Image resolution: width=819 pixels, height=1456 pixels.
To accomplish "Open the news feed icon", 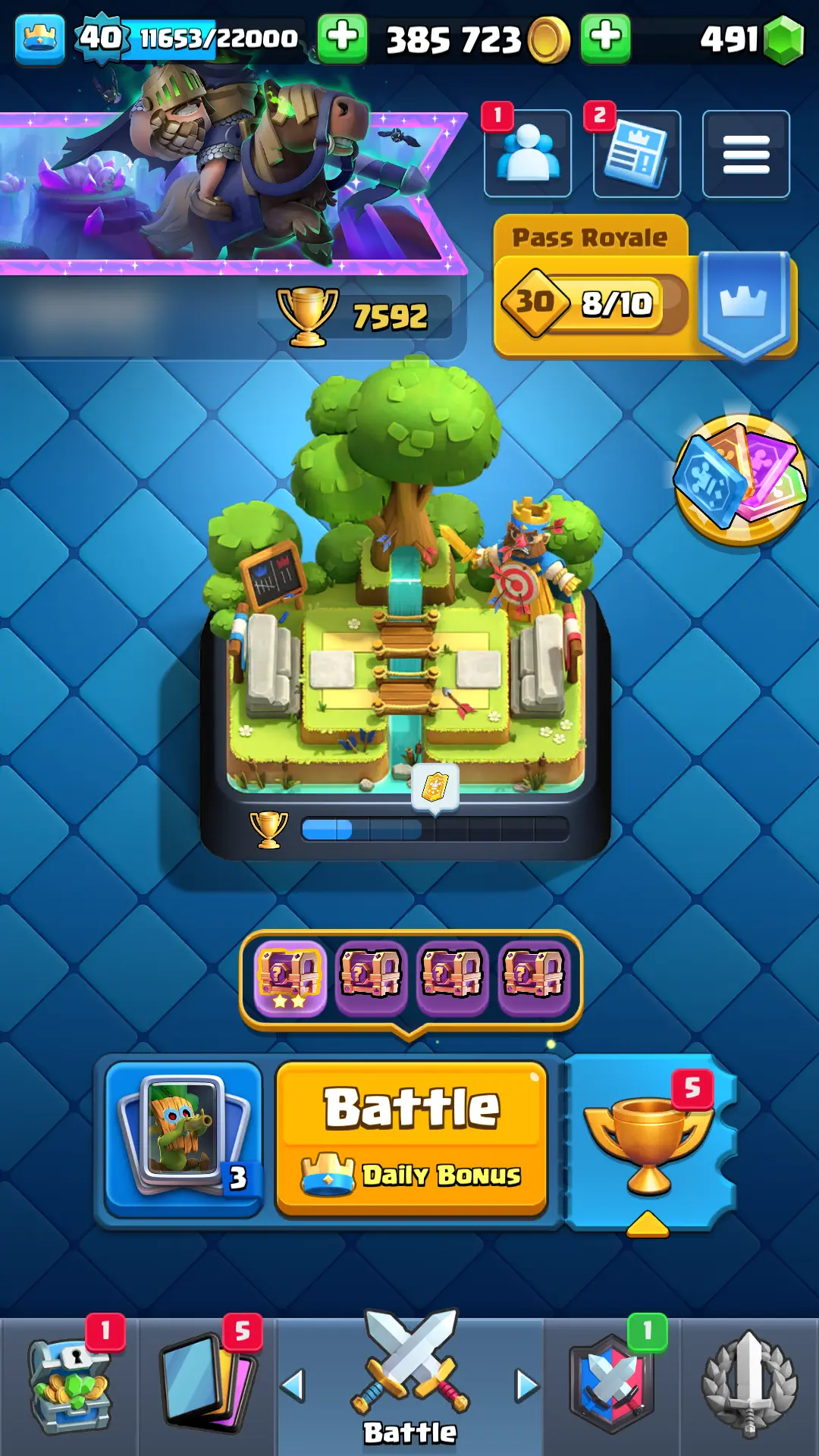I will [637, 154].
